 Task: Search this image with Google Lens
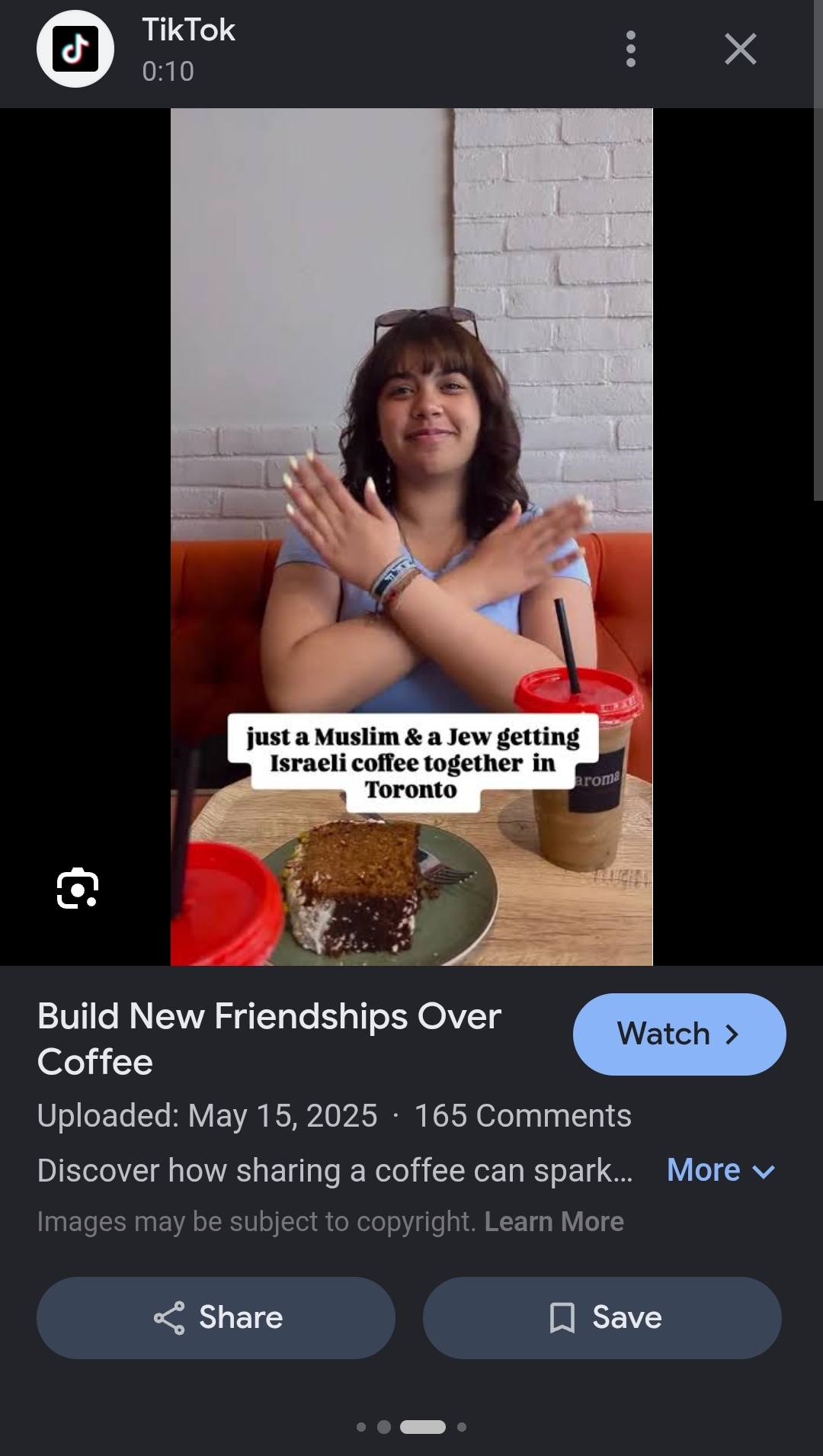[x=78, y=889]
